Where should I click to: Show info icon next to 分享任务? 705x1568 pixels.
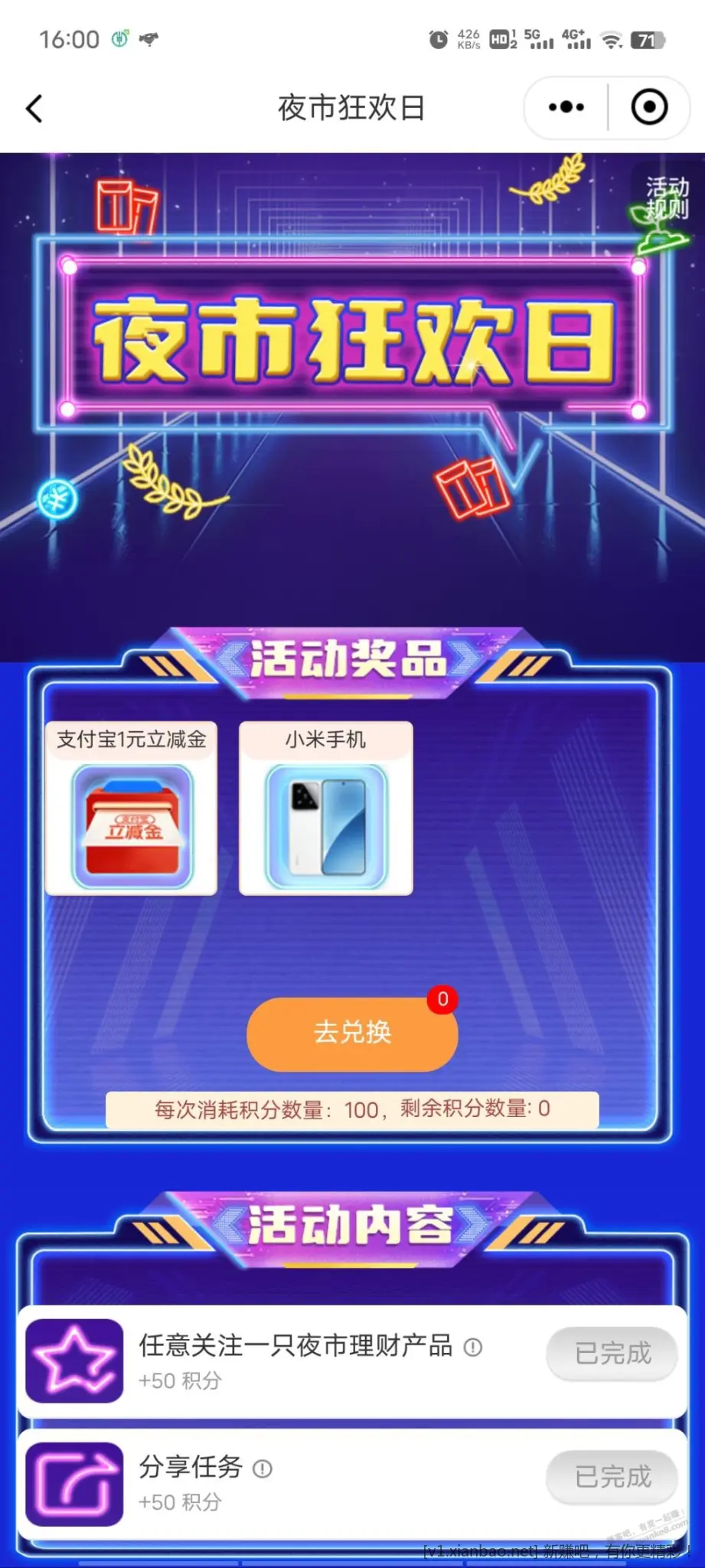[x=263, y=1468]
